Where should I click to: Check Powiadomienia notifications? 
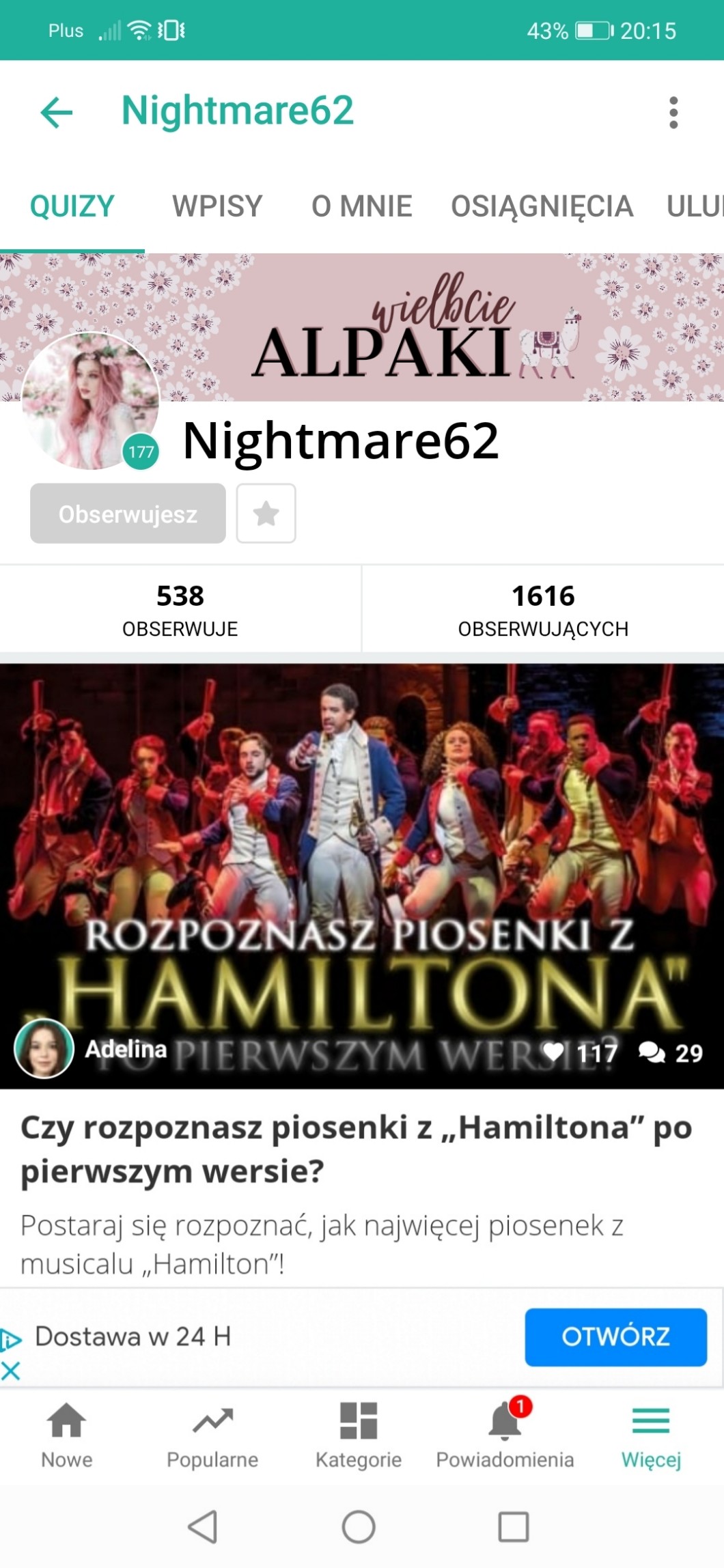pyautogui.click(x=505, y=1436)
